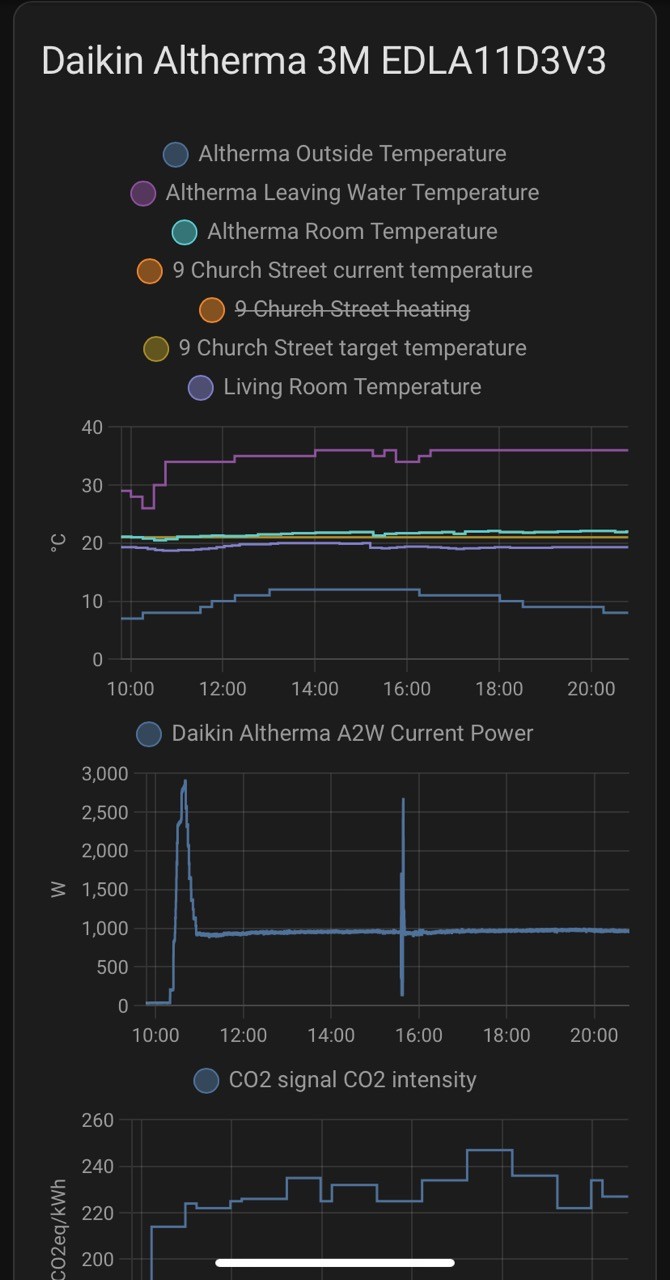Hide the Altherma Leaving Water Temperature series
Screen dimensions: 670x1280
click(x=335, y=193)
